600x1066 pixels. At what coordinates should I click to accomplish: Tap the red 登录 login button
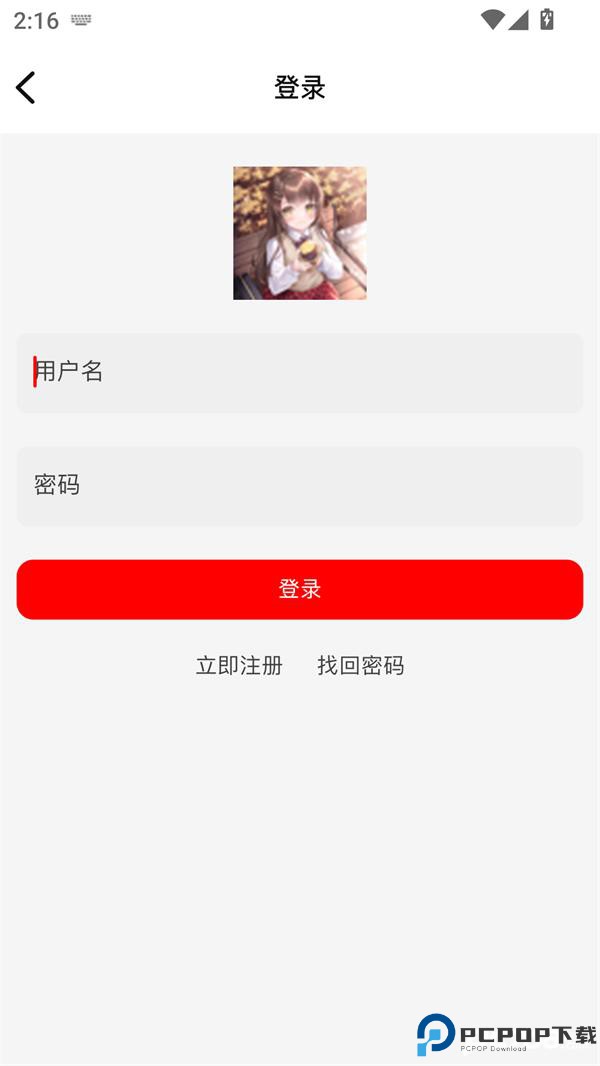(x=300, y=589)
